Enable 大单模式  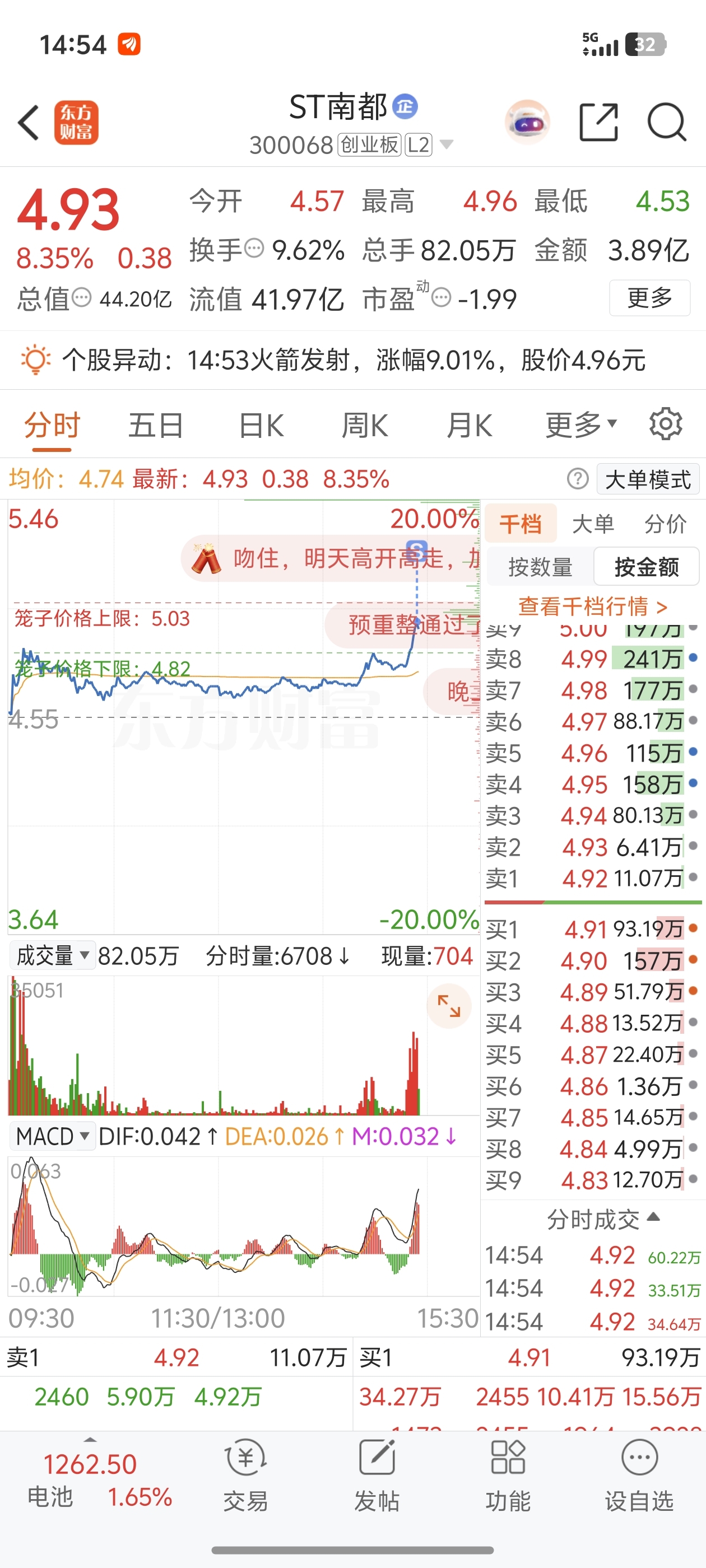click(648, 479)
